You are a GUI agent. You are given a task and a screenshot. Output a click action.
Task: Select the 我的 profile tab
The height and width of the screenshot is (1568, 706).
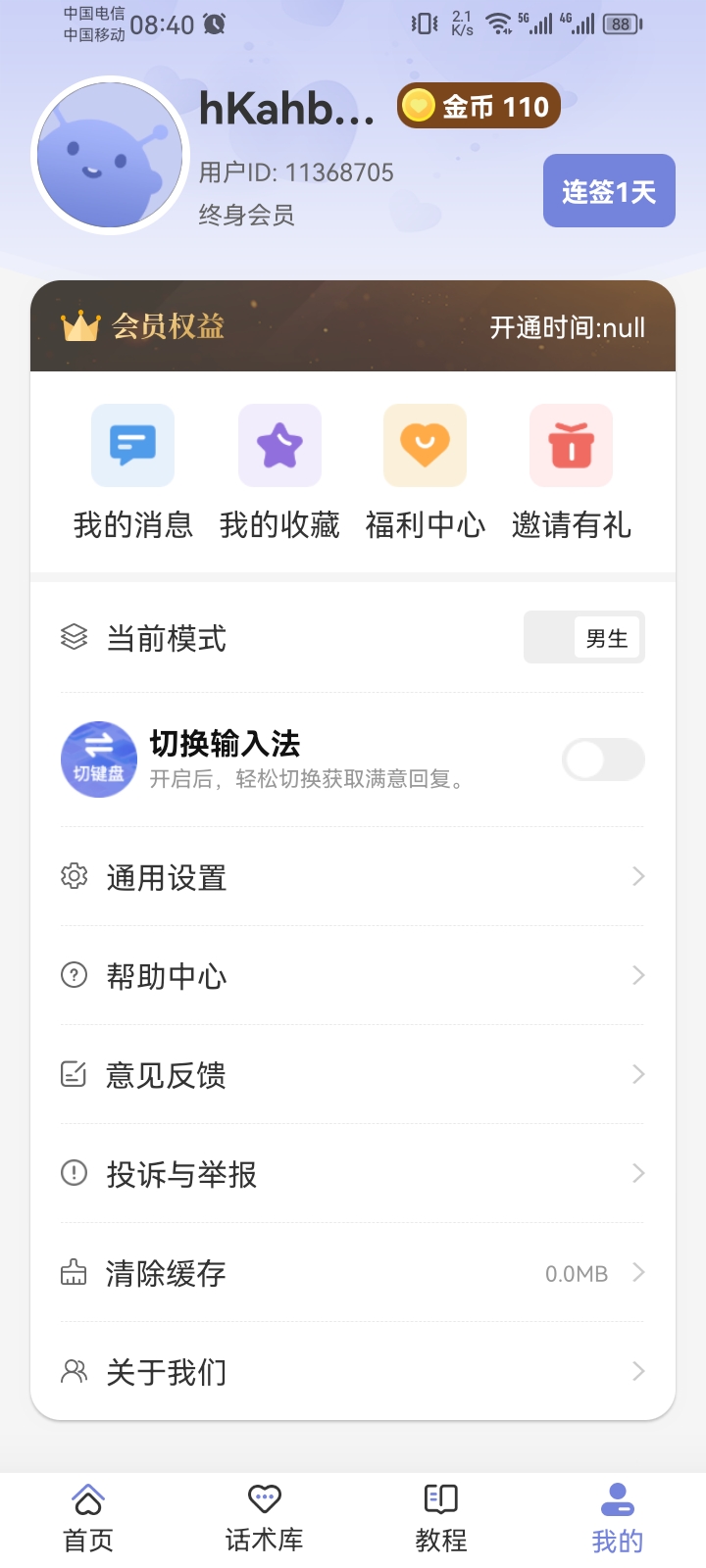[x=618, y=1519]
